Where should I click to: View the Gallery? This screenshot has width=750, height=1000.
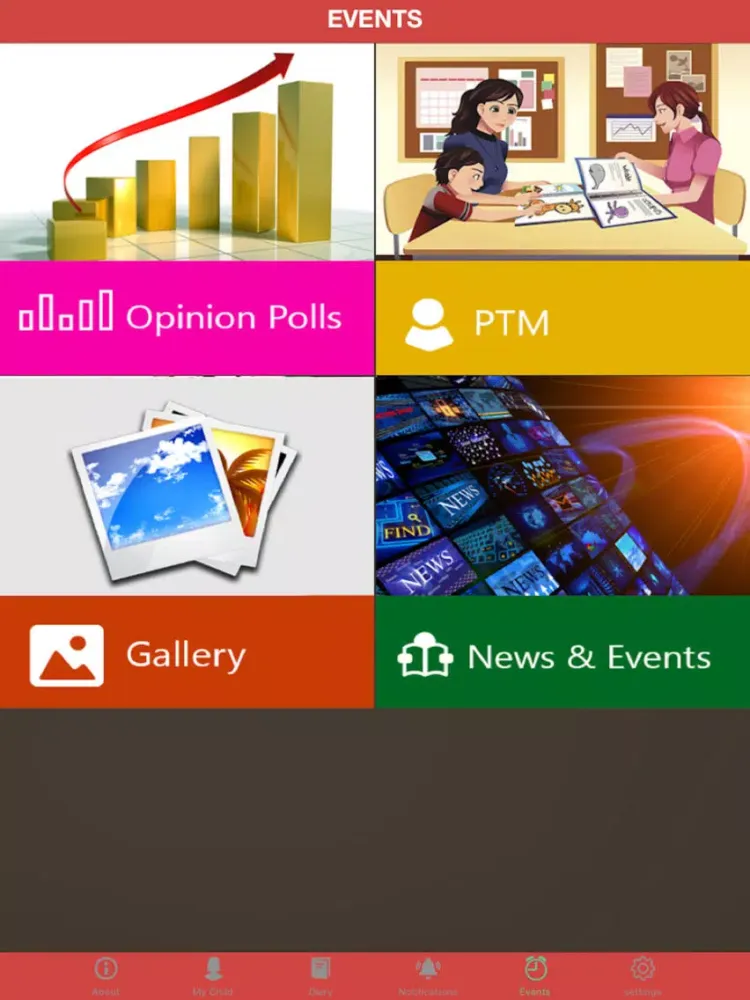[x=187, y=654]
